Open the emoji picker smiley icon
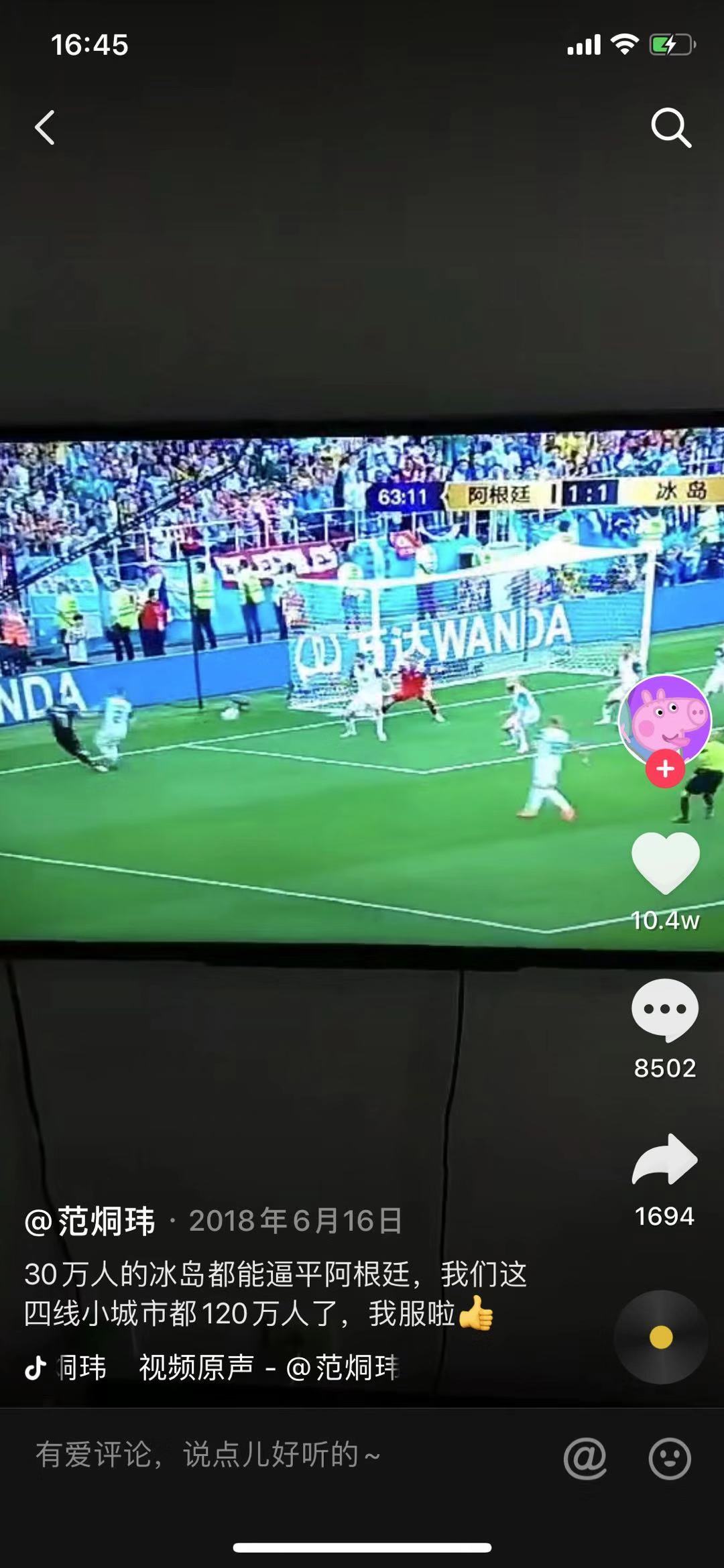724x1568 pixels. click(x=669, y=1457)
